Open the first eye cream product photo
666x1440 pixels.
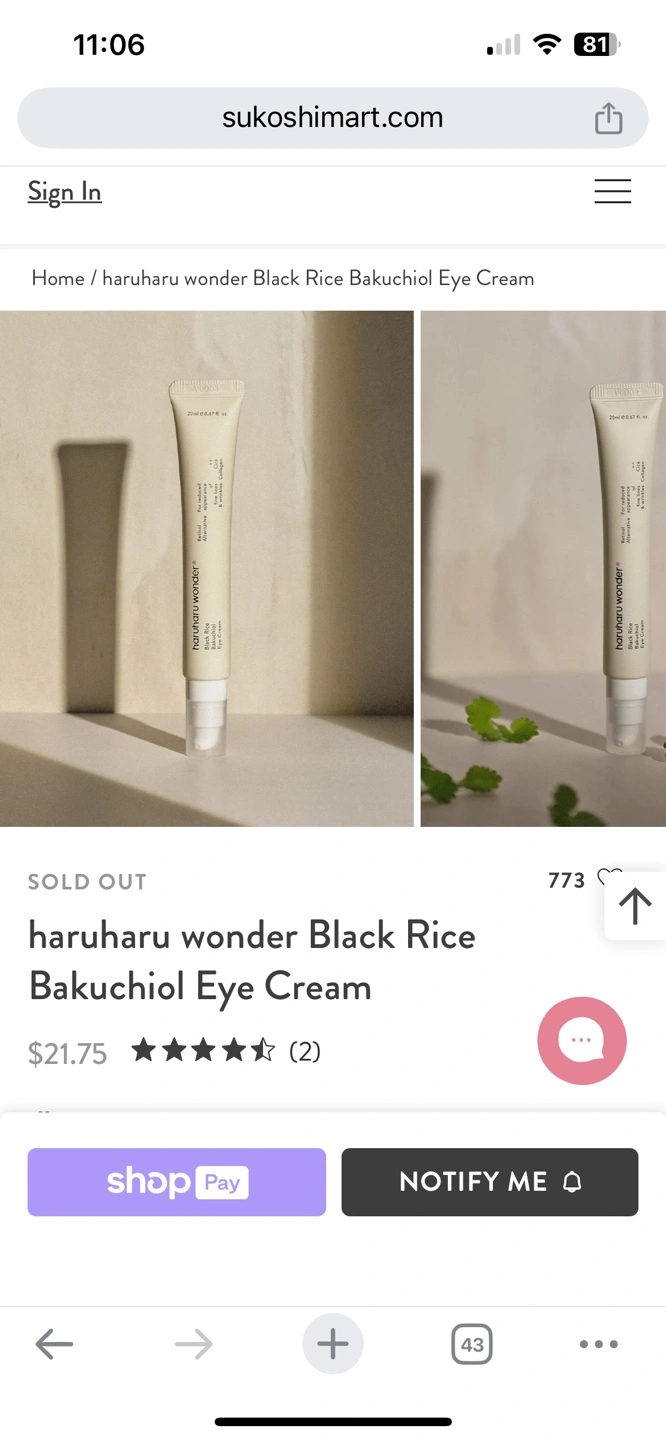pyautogui.click(x=206, y=568)
